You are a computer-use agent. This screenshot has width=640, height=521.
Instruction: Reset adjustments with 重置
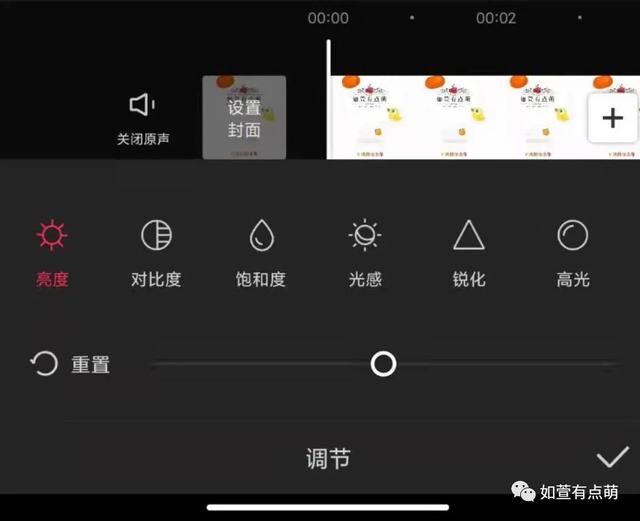[x=70, y=364]
